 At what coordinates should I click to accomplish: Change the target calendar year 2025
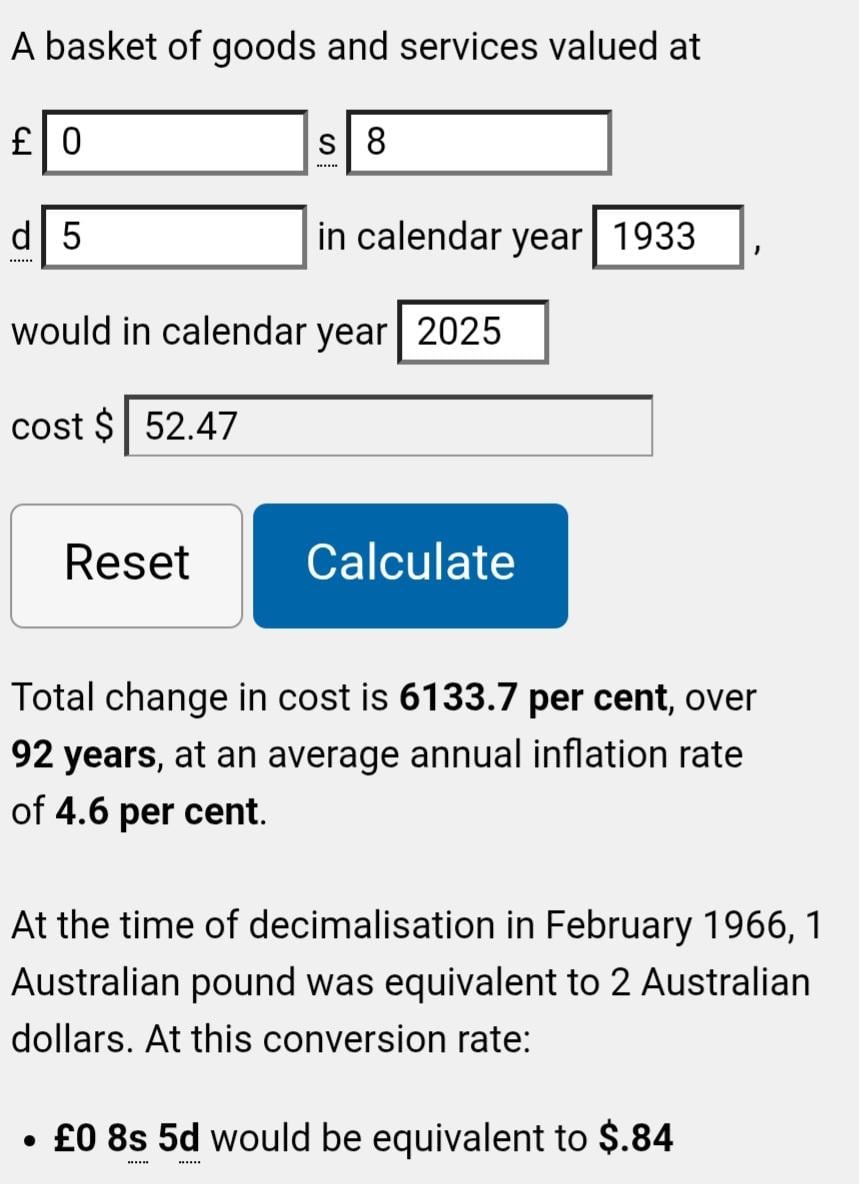472,331
